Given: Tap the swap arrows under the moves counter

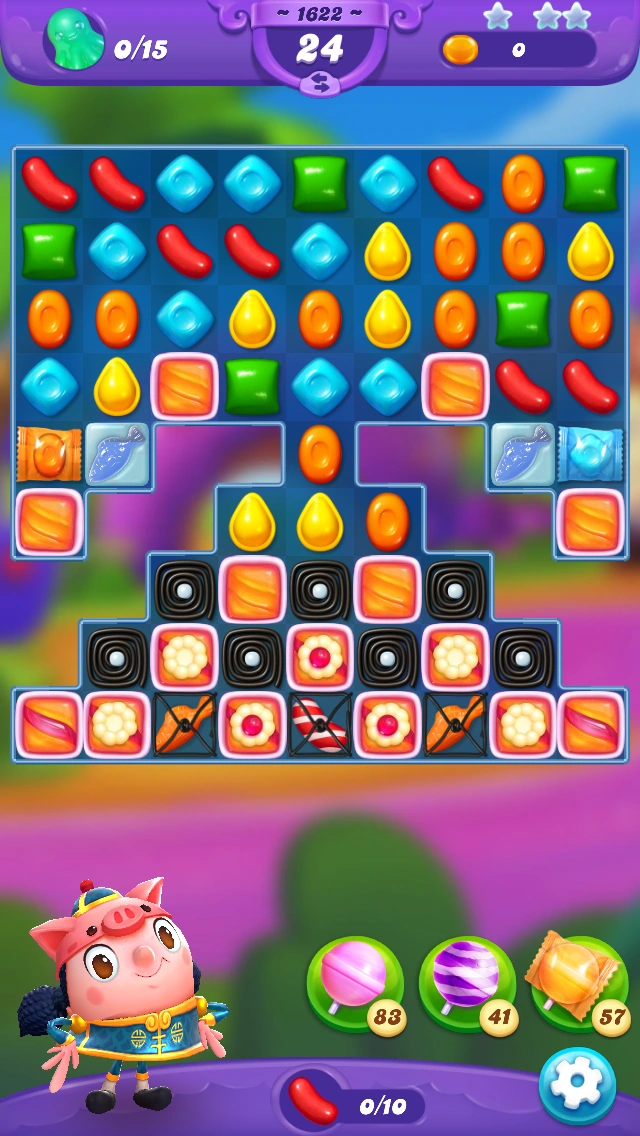Looking at the screenshot, I should [x=320, y=83].
